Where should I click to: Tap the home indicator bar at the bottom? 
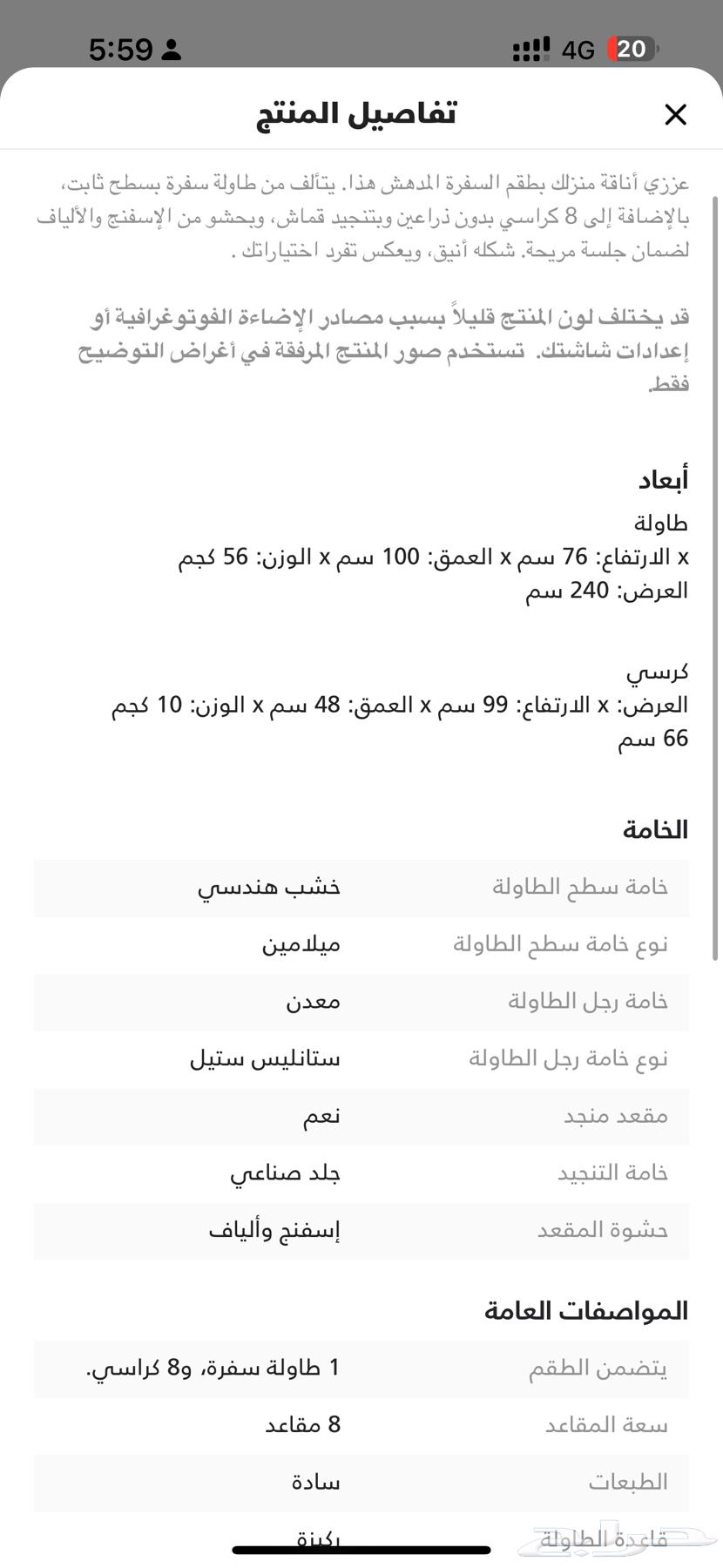361,1551
